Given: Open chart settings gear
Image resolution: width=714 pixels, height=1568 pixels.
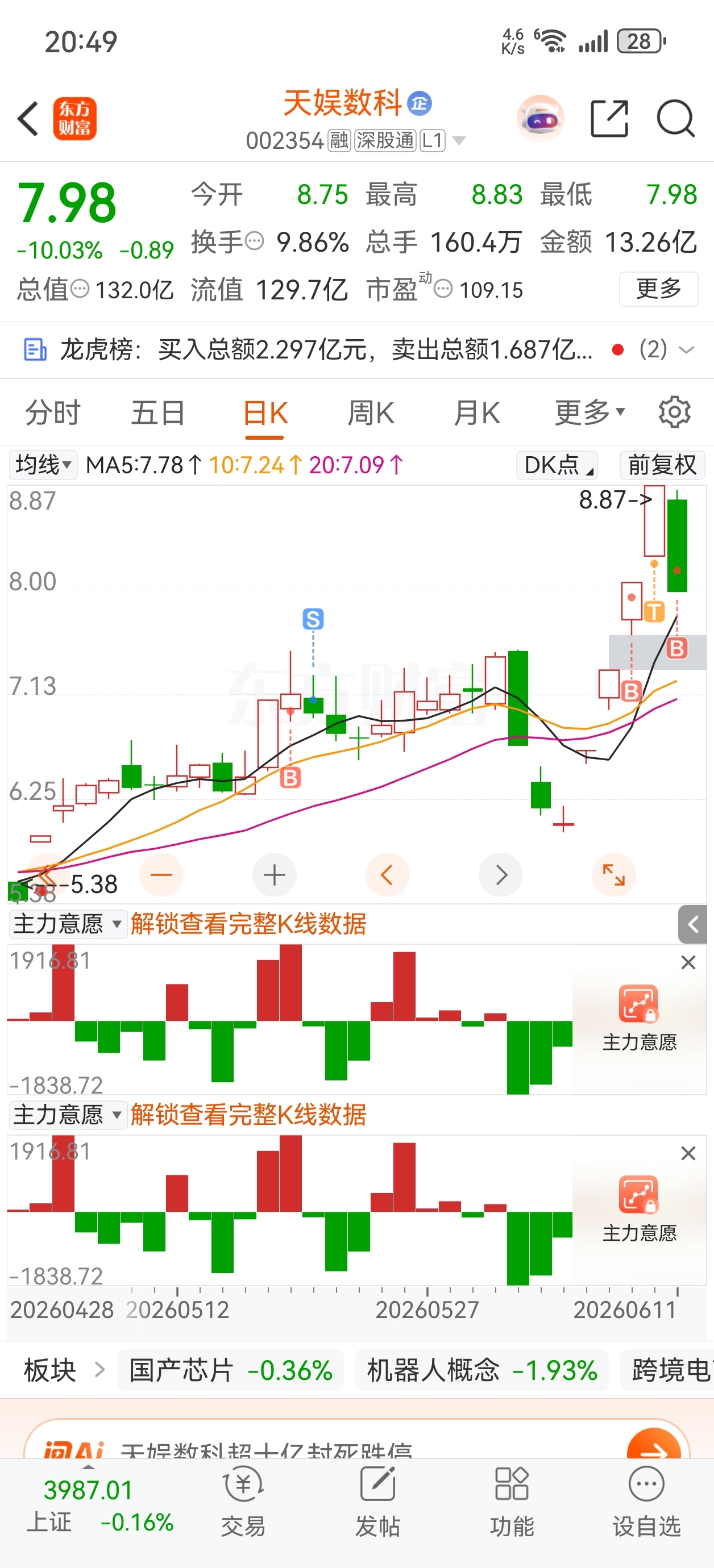Looking at the screenshot, I should (674, 412).
